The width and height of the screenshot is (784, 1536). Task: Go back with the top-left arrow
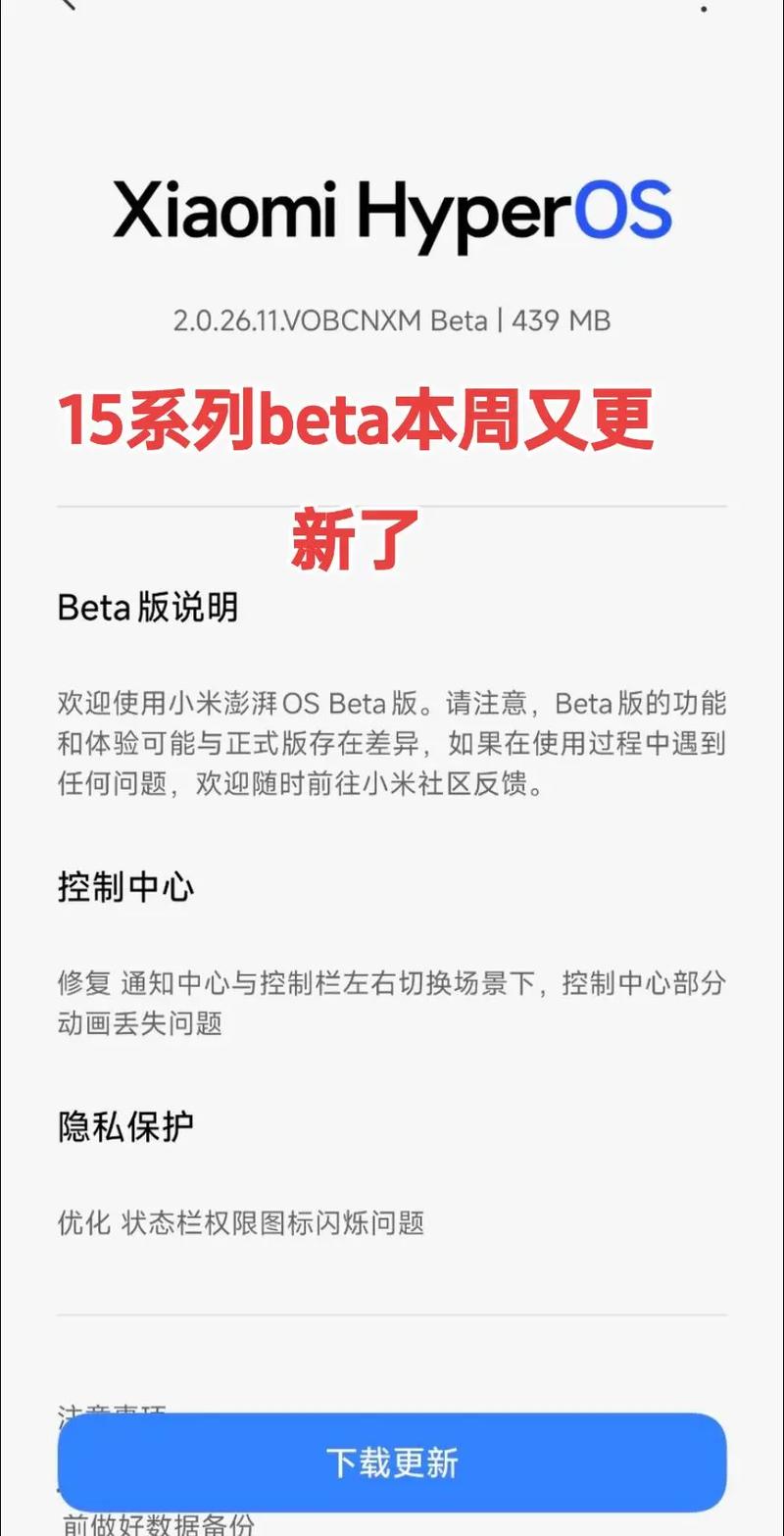point(68,4)
